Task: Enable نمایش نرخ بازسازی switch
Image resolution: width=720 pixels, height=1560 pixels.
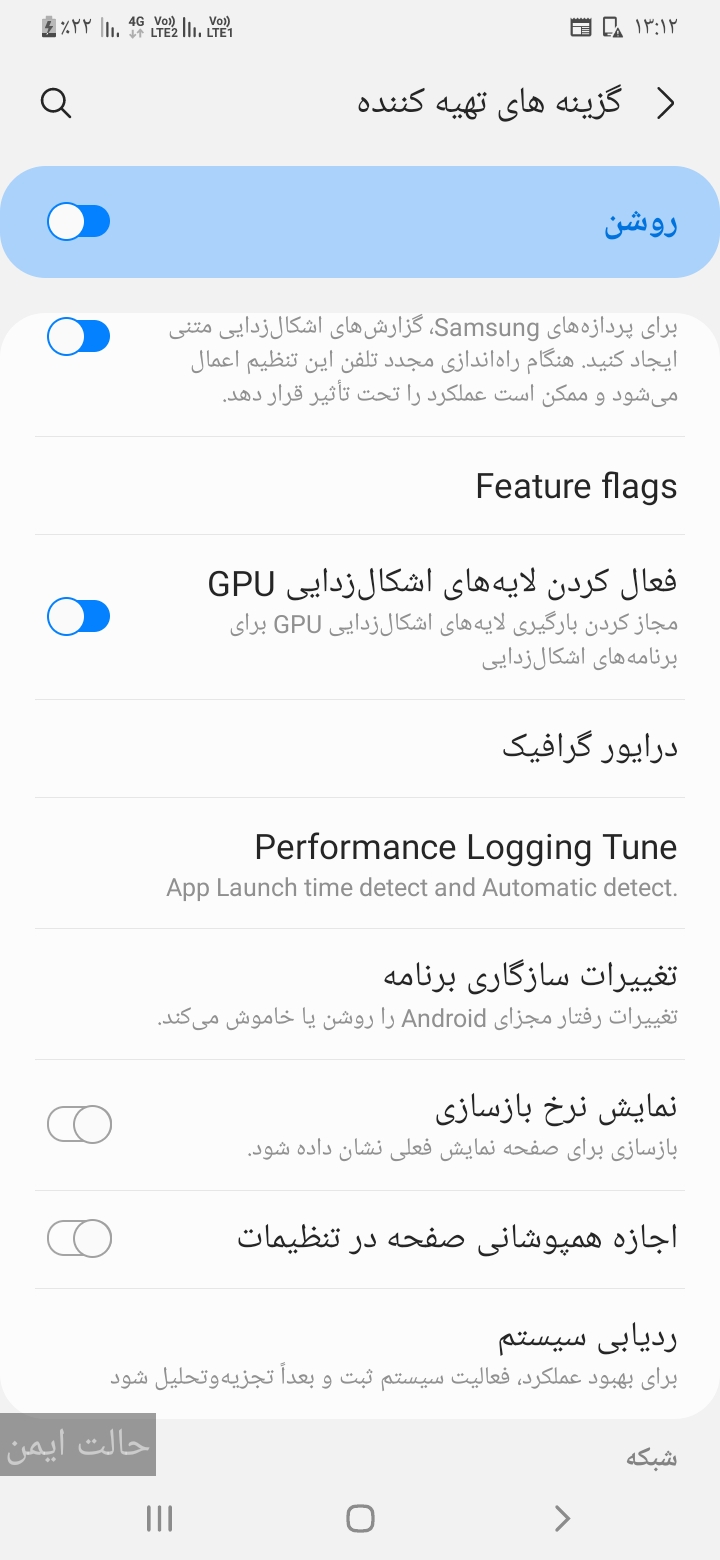Action: tap(79, 1125)
